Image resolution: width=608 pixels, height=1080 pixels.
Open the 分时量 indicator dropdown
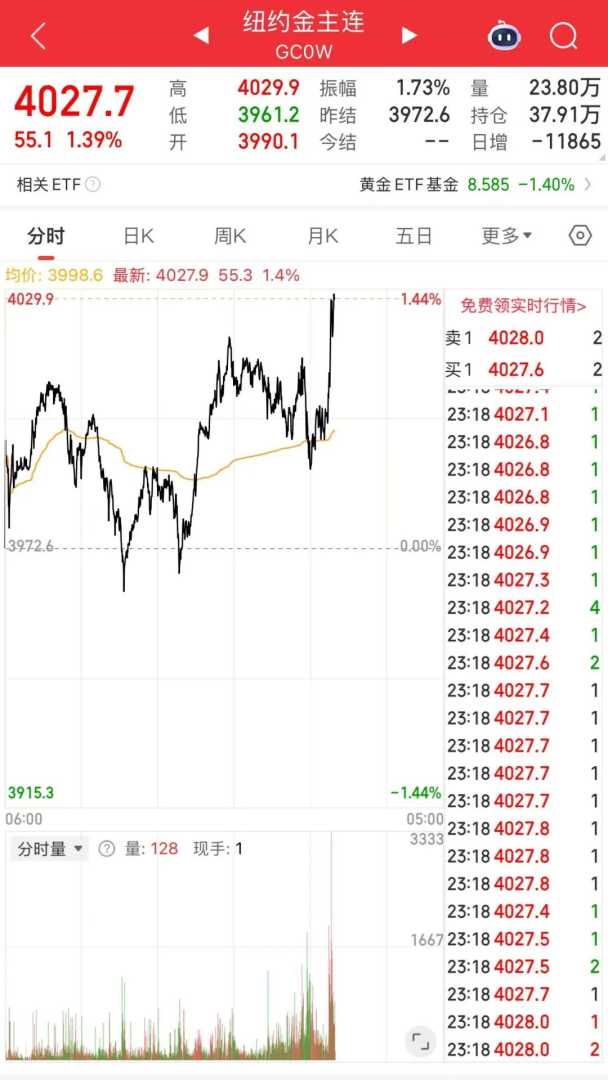point(51,849)
